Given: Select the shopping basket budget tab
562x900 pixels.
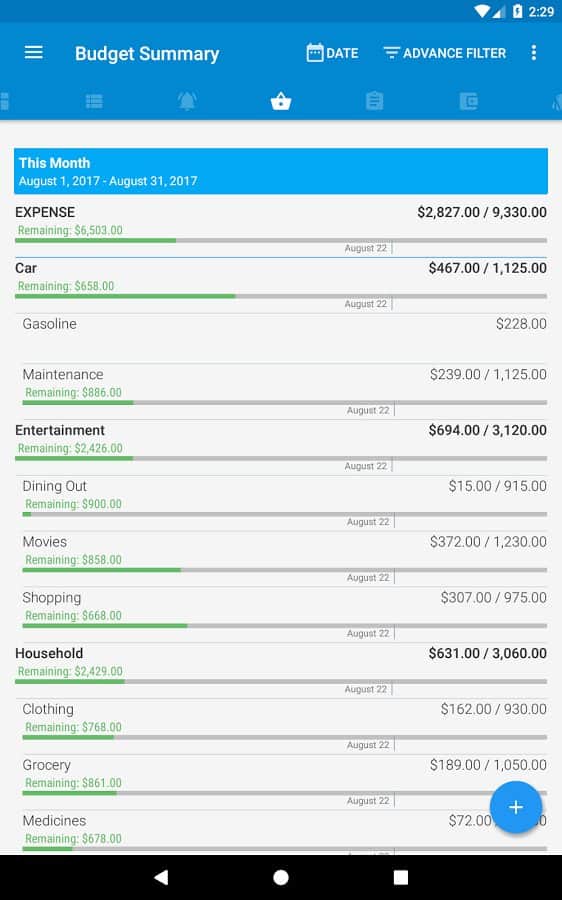Looking at the screenshot, I should (281, 102).
